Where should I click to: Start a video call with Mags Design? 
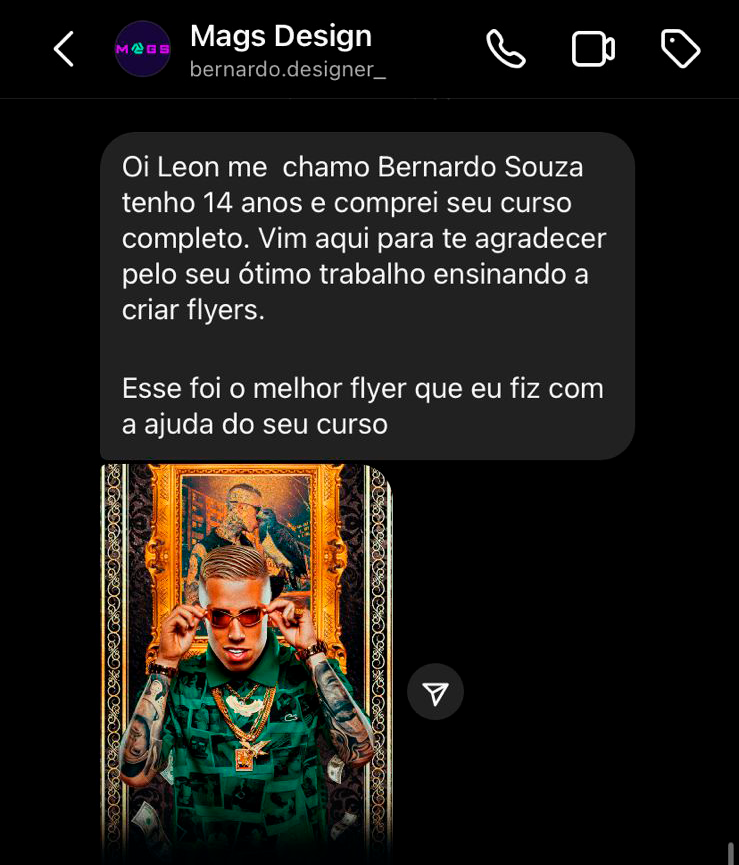[593, 49]
